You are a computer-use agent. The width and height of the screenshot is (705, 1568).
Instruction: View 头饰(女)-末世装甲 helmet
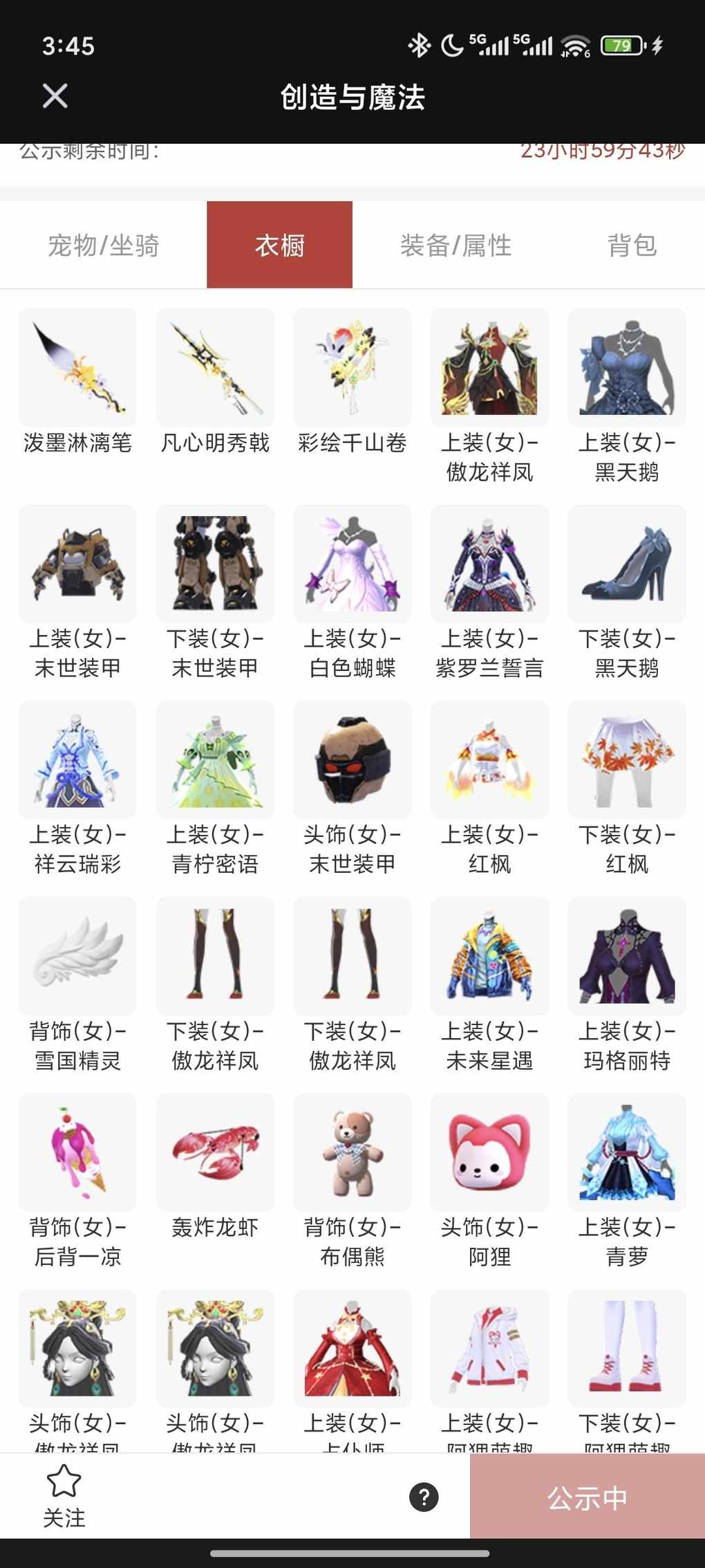point(352,759)
